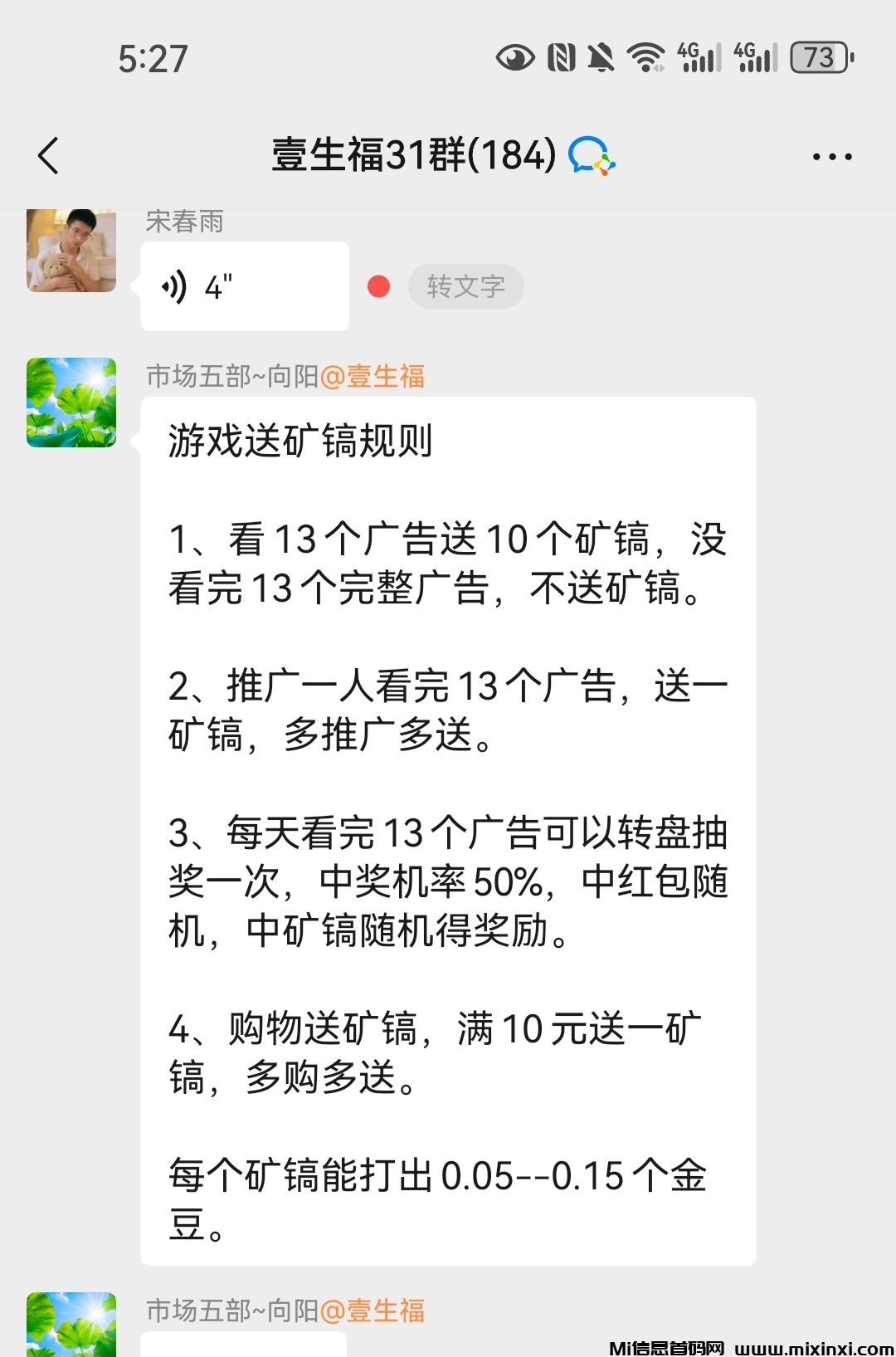Tap the red unread dot on voice message

[x=378, y=286]
